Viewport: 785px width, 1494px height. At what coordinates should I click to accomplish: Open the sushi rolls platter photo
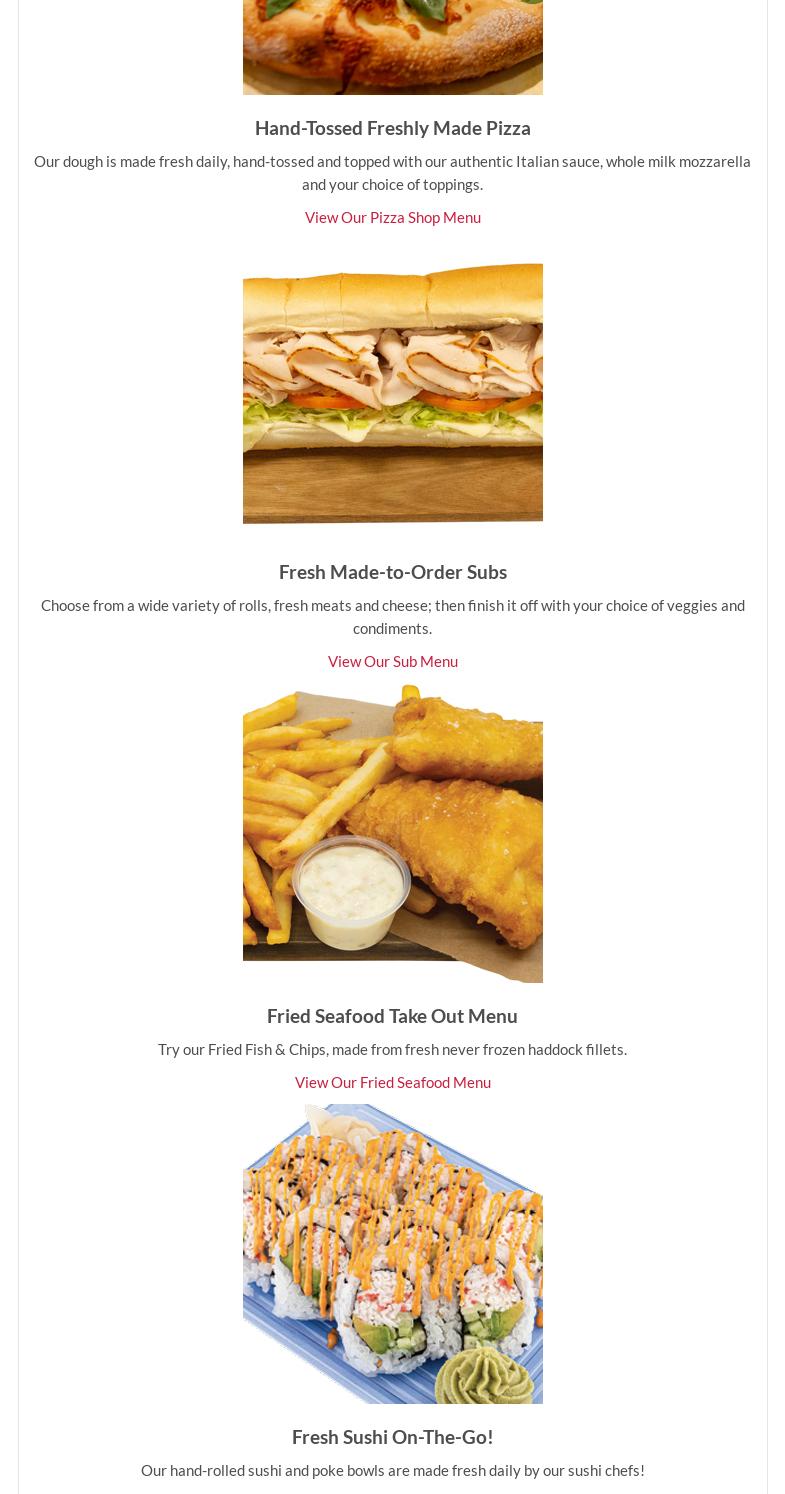[392, 1253]
